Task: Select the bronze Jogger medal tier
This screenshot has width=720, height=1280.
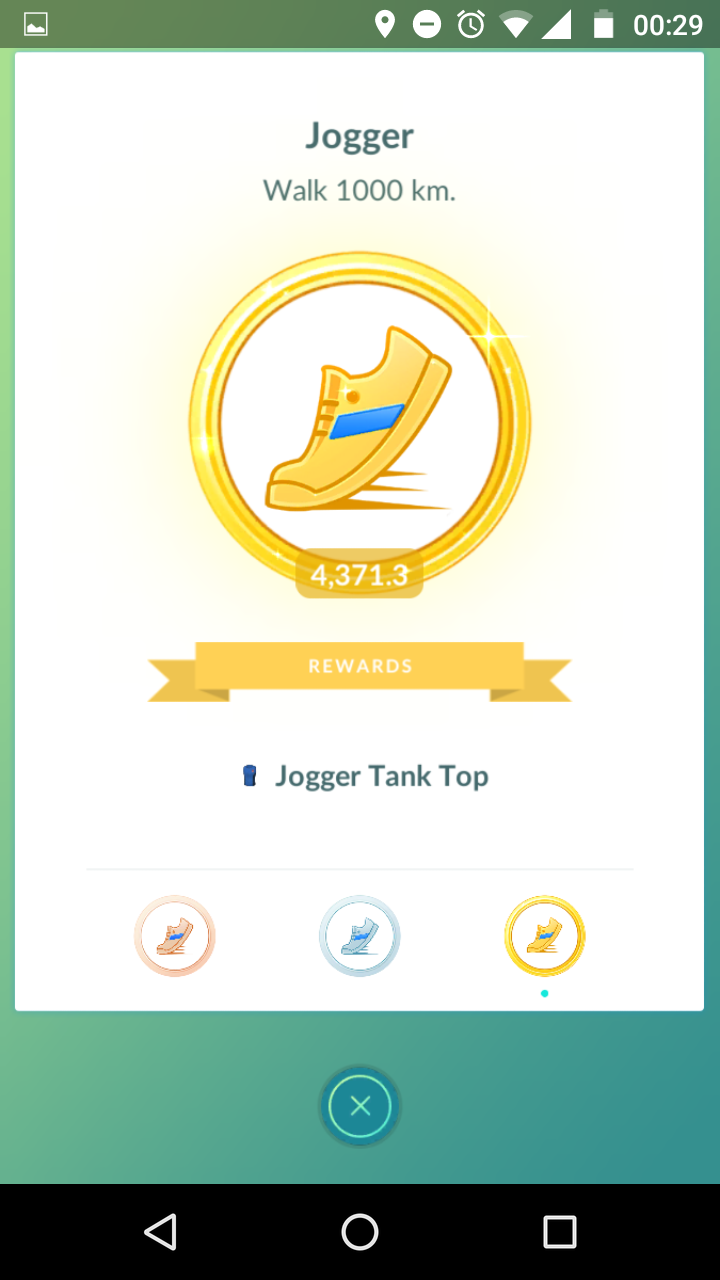Action: 175,936
